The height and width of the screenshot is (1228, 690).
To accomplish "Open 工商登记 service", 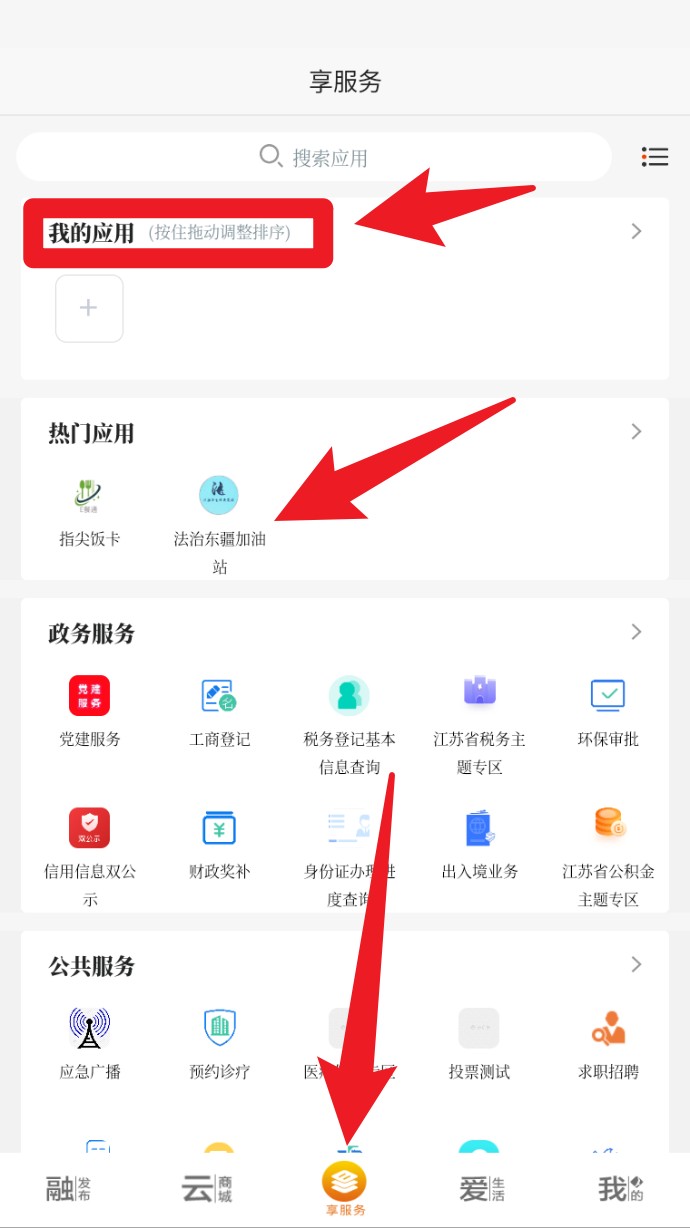I will click(x=219, y=711).
